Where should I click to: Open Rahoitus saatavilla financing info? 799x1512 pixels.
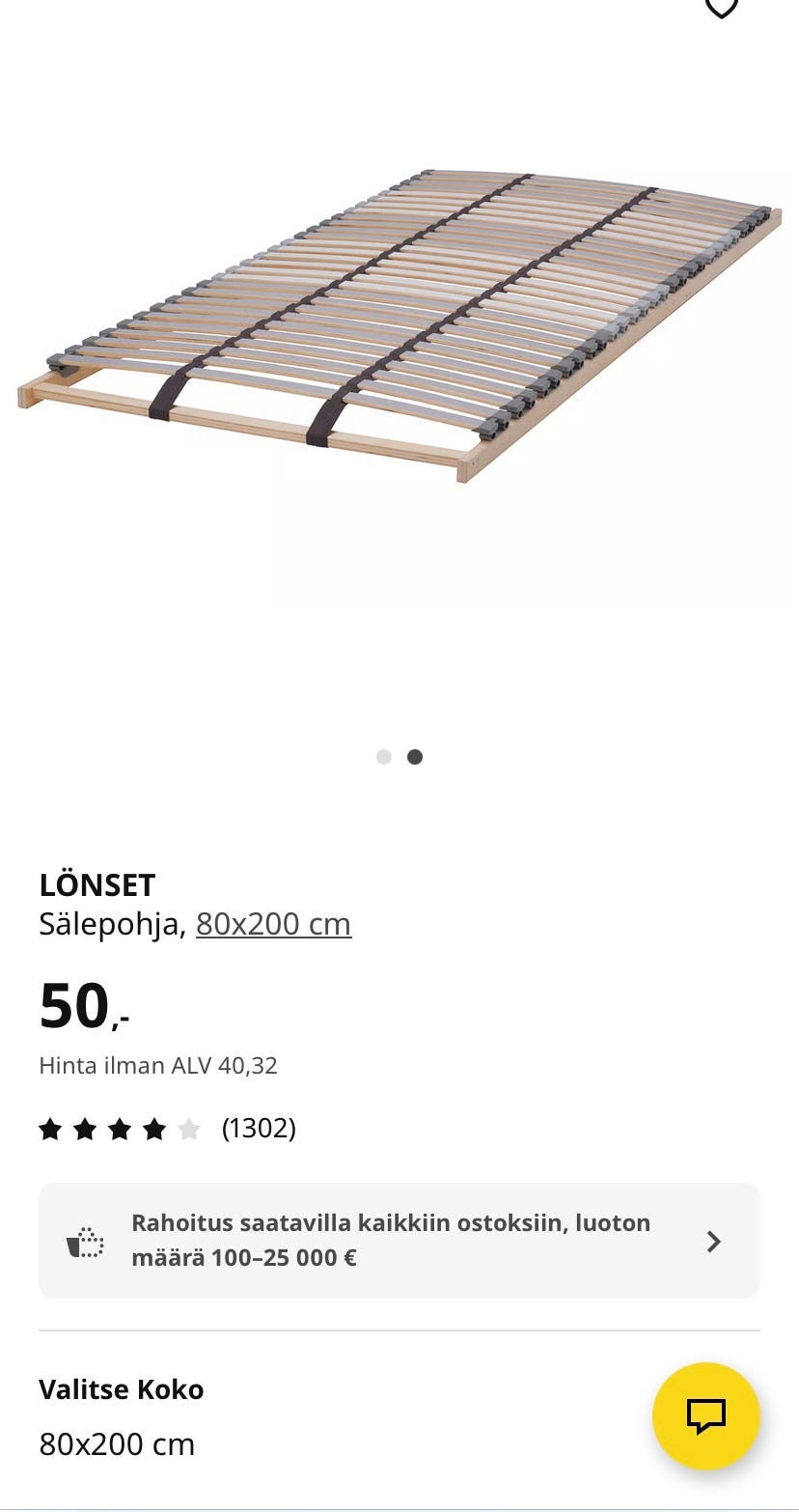[x=399, y=1241]
